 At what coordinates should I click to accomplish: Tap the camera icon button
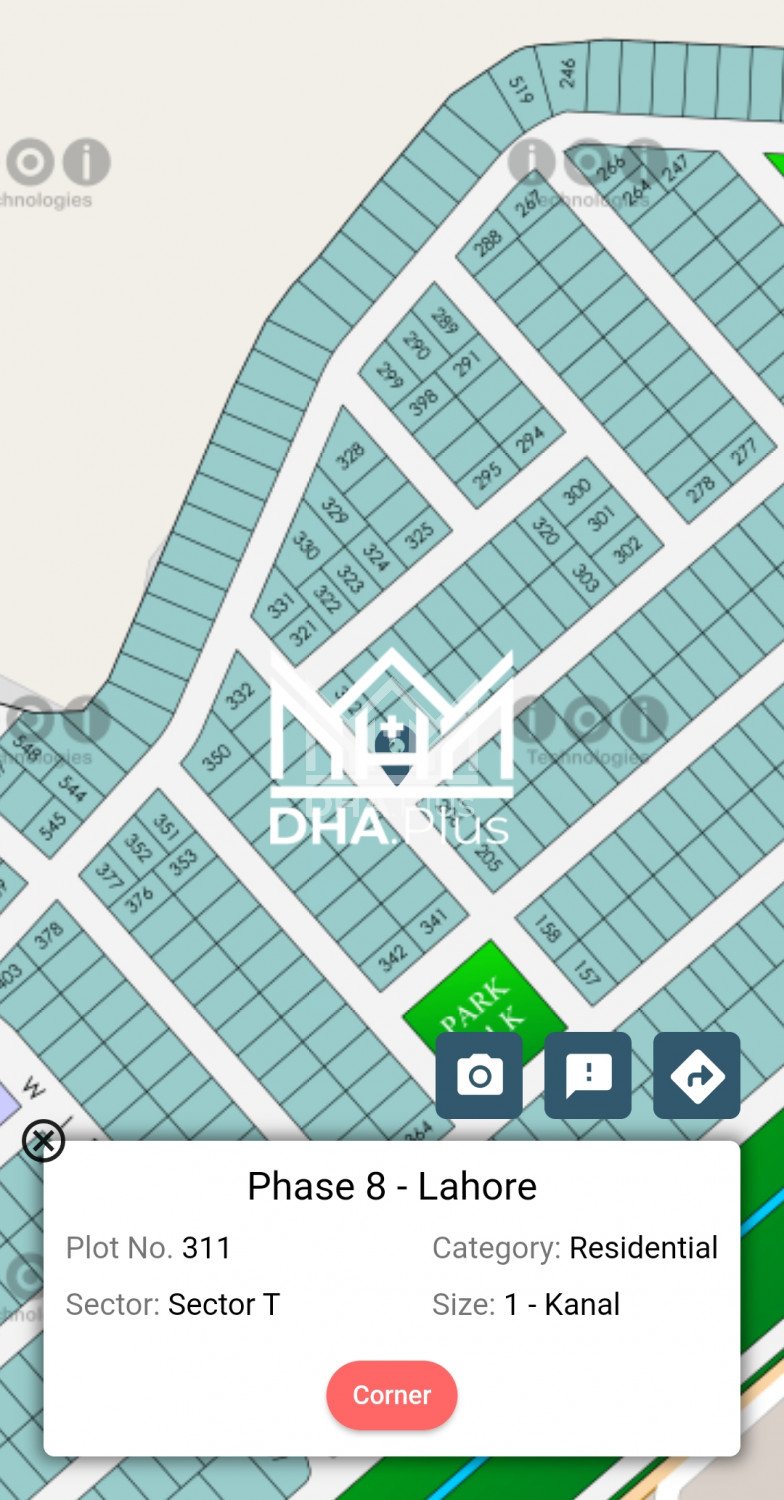[x=479, y=1075]
